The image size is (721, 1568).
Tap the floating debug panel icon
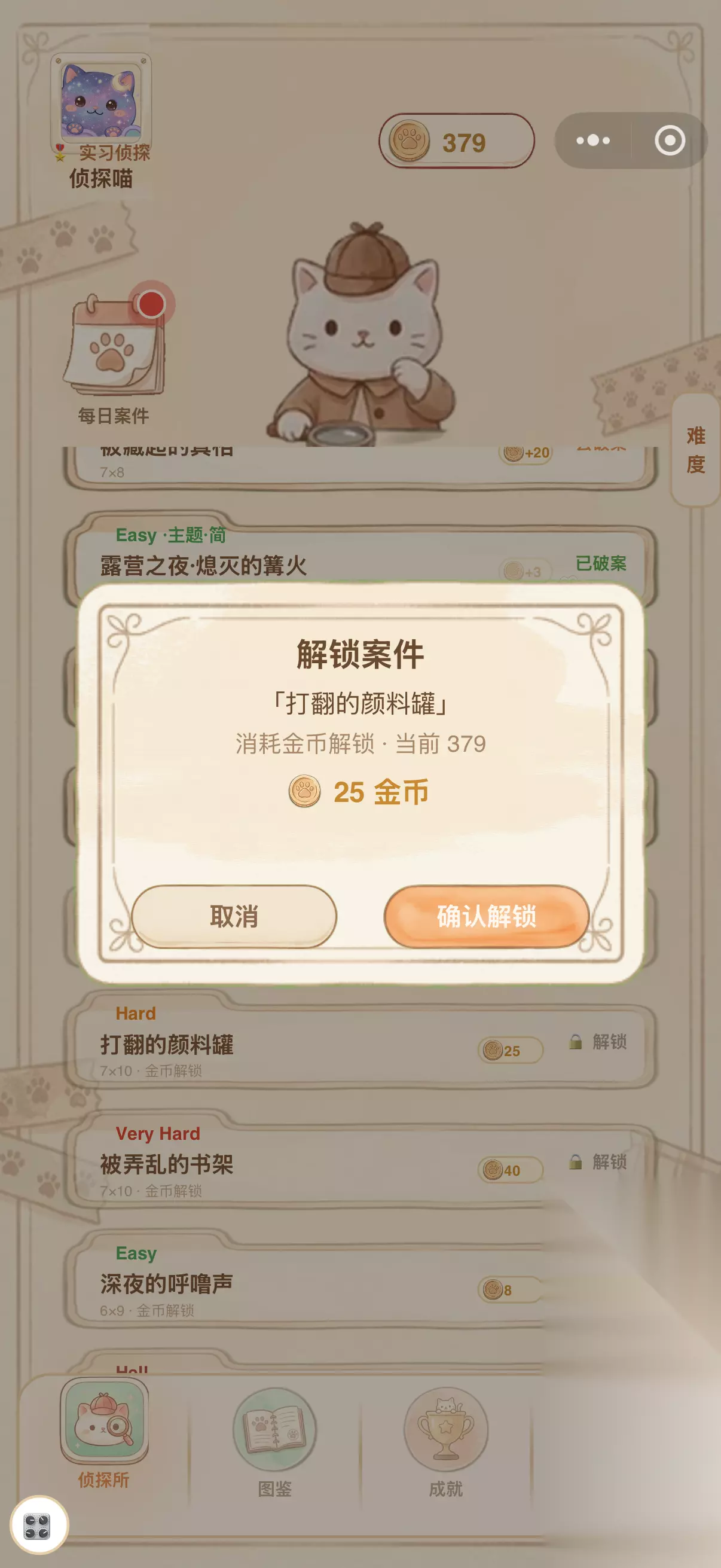click(38, 1526)
